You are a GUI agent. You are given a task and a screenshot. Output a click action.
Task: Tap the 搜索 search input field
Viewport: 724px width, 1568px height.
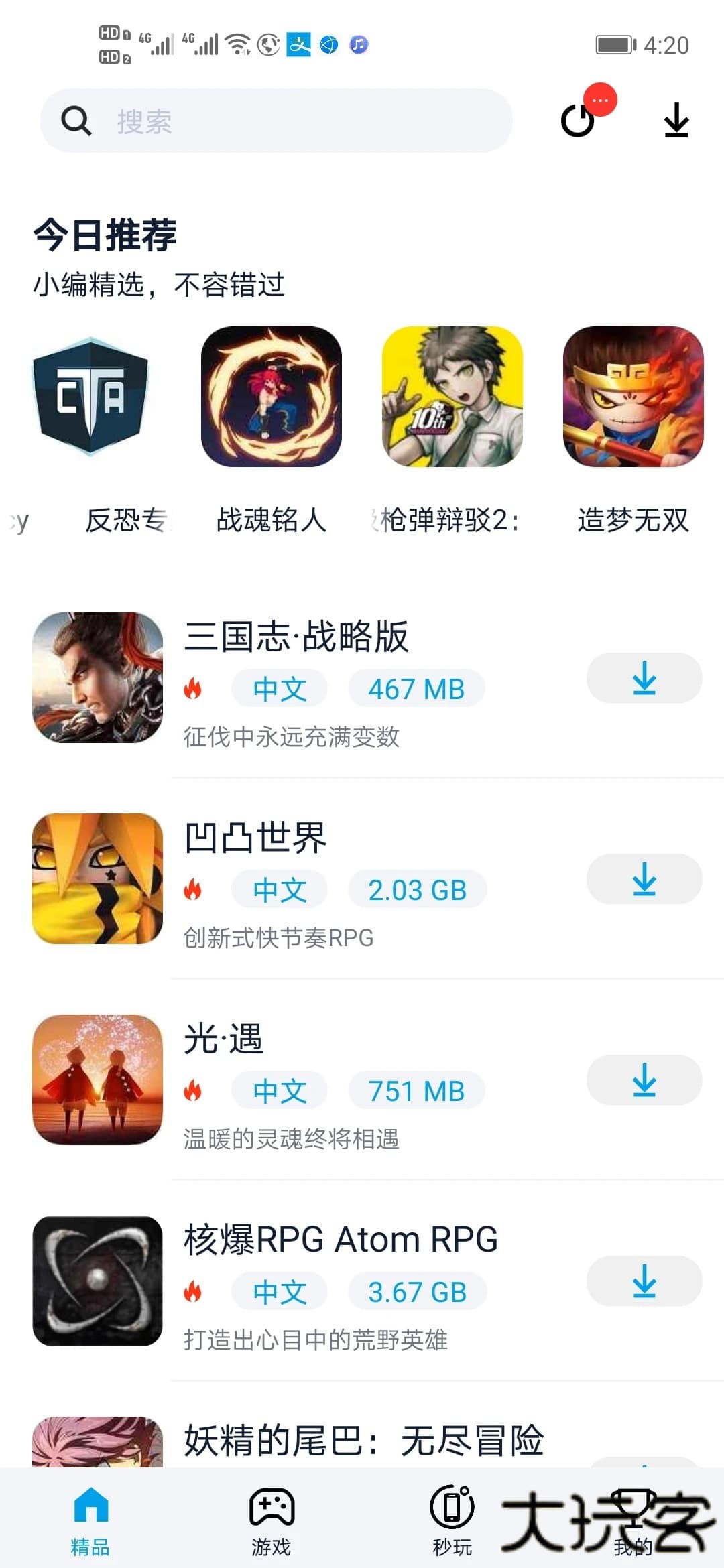[268, 121]
